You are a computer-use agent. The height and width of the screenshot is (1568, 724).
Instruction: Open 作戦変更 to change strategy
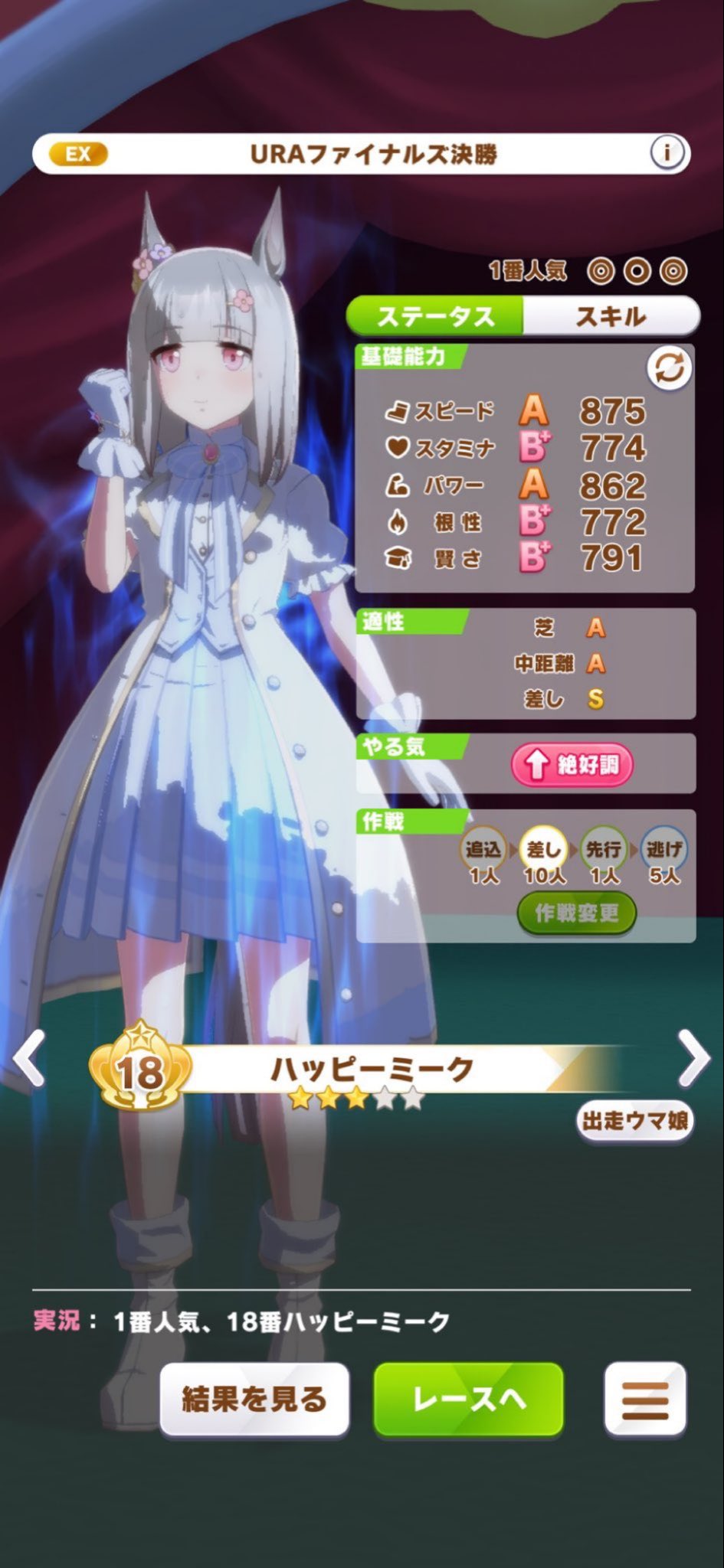pyautogui.click(x=577, y=913)
